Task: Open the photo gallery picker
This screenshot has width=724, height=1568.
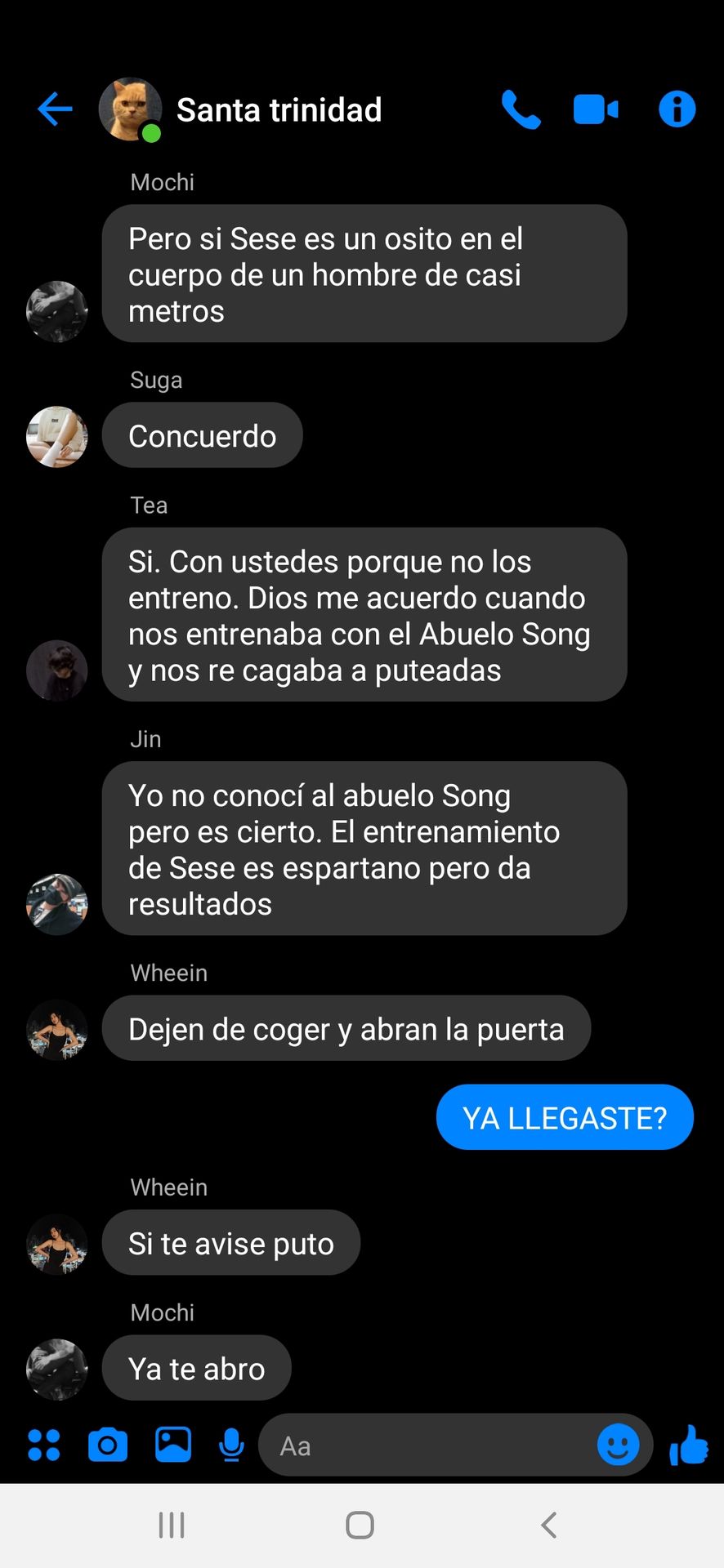Action: tap(173, 1445)
